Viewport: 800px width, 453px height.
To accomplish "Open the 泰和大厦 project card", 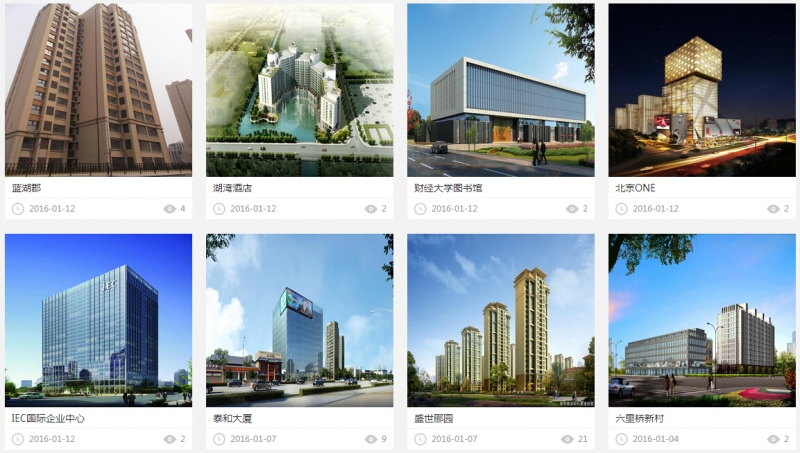I will pyautogui.click(x=299, y=320).
